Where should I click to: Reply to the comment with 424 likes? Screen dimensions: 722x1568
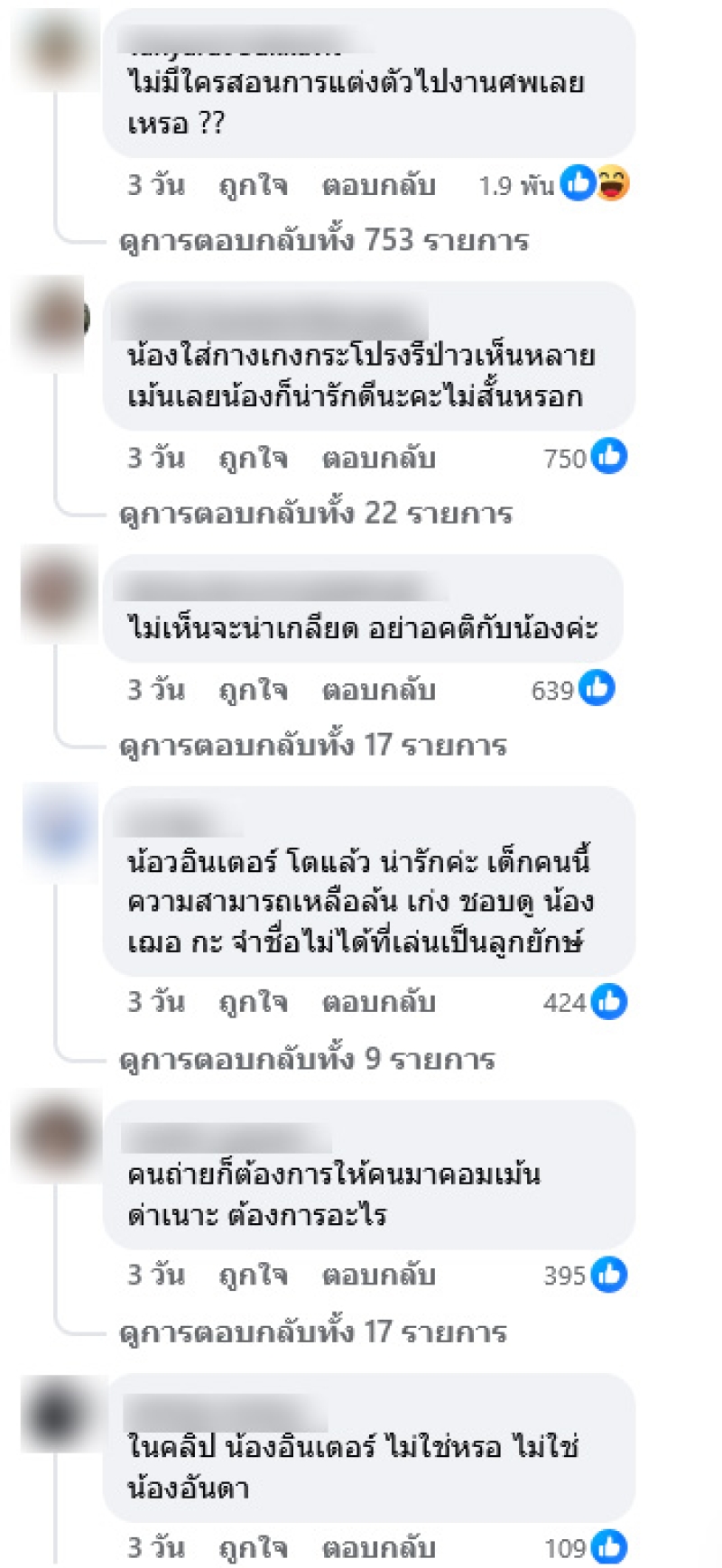pyautogui.click(x=378, y=1002)
